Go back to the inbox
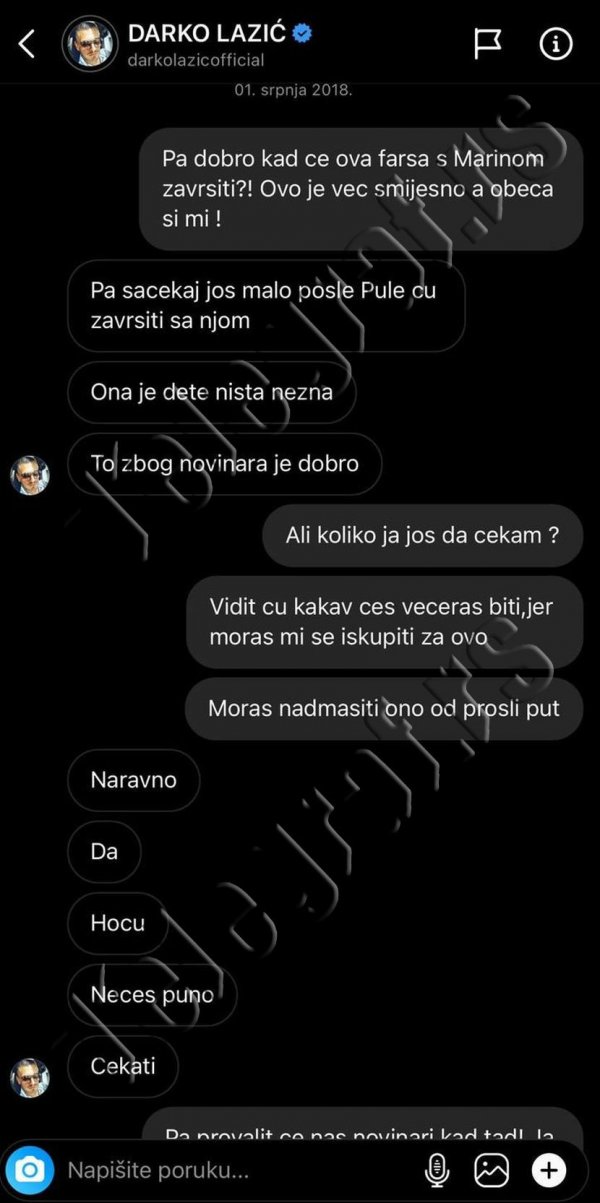The image size is (600, 1203). 27,44
